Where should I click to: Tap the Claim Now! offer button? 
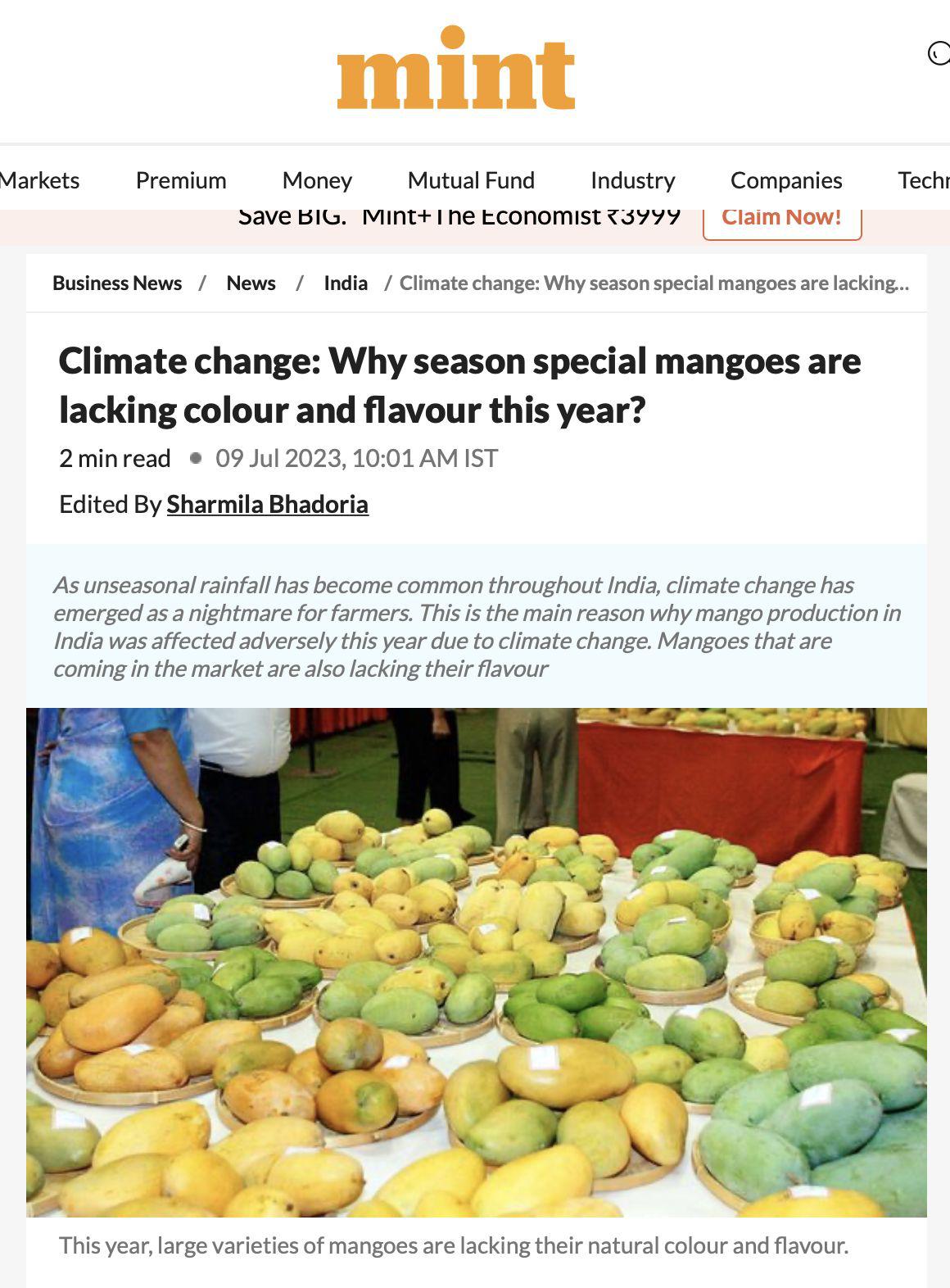click(x=781, y=219)
